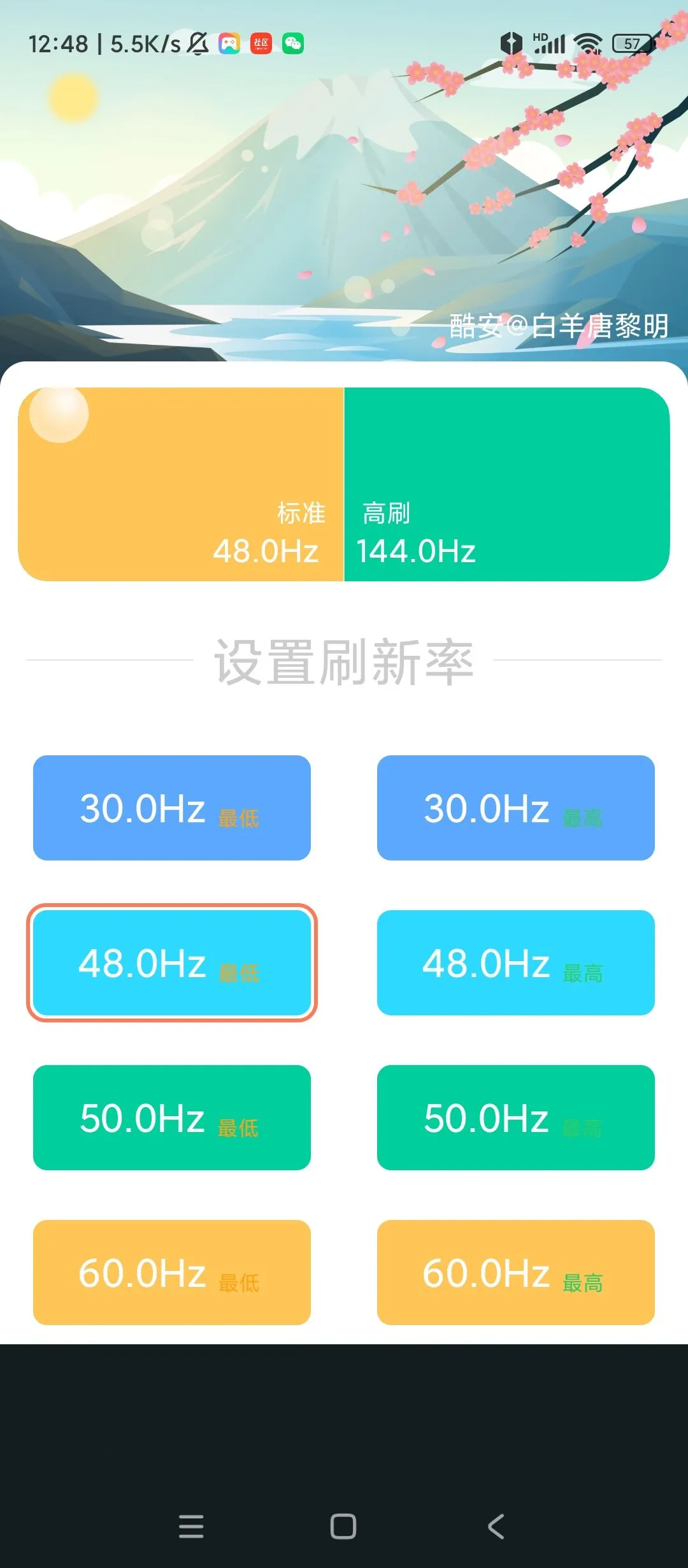Tap the Wi-Fi signal icon
This screenshot has height=1568, width=688.
click(x=587, y=42)
